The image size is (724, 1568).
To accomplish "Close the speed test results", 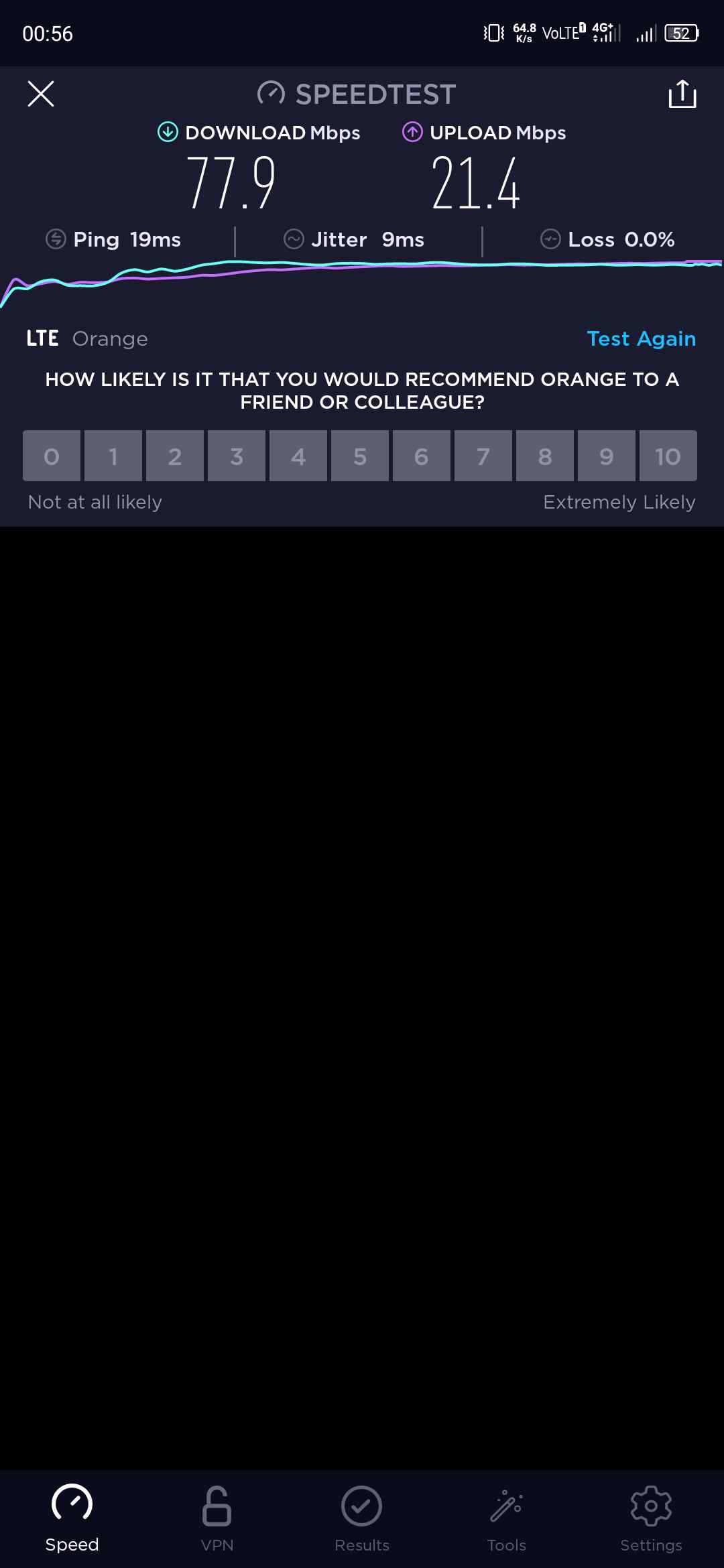I will 41,94.
